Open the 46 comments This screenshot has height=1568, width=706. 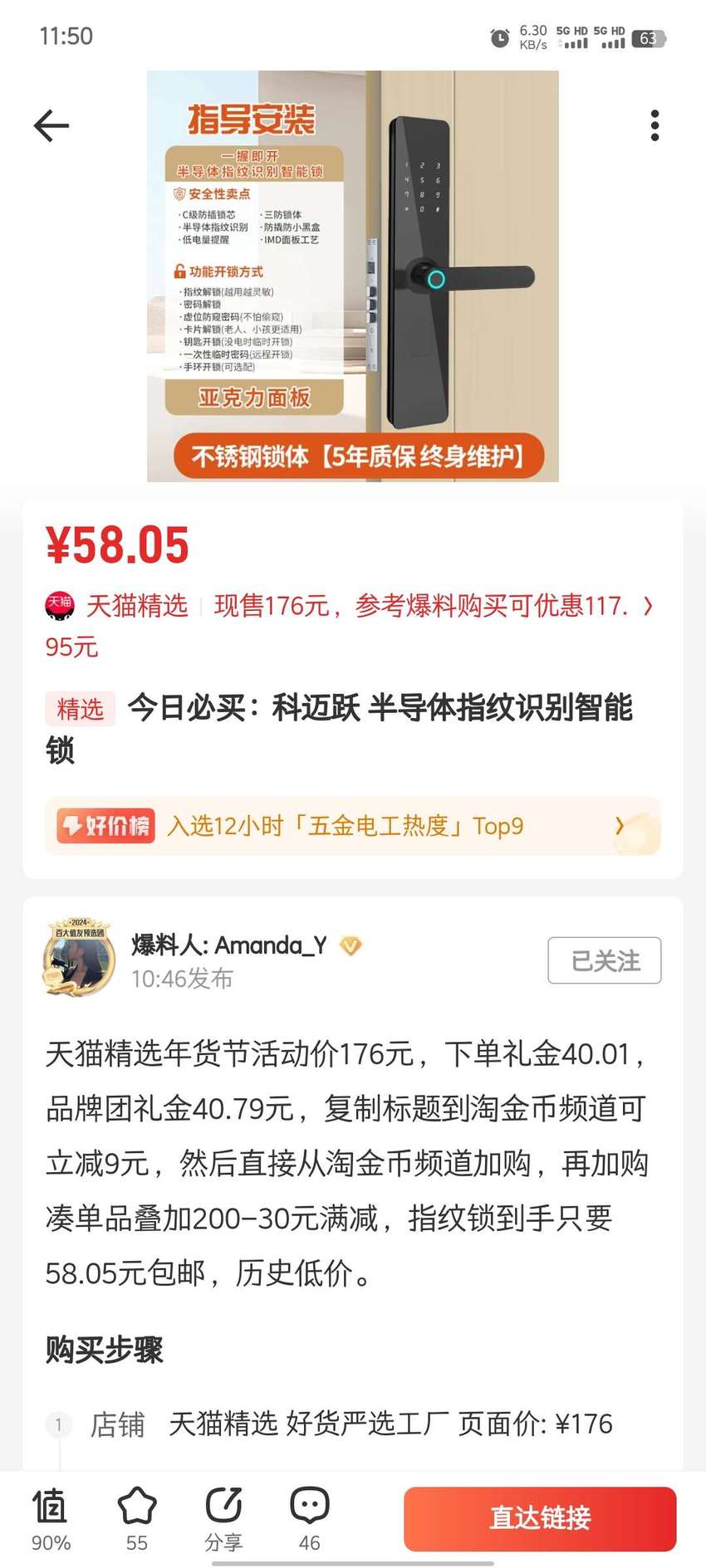click(x=310, y=1520)
